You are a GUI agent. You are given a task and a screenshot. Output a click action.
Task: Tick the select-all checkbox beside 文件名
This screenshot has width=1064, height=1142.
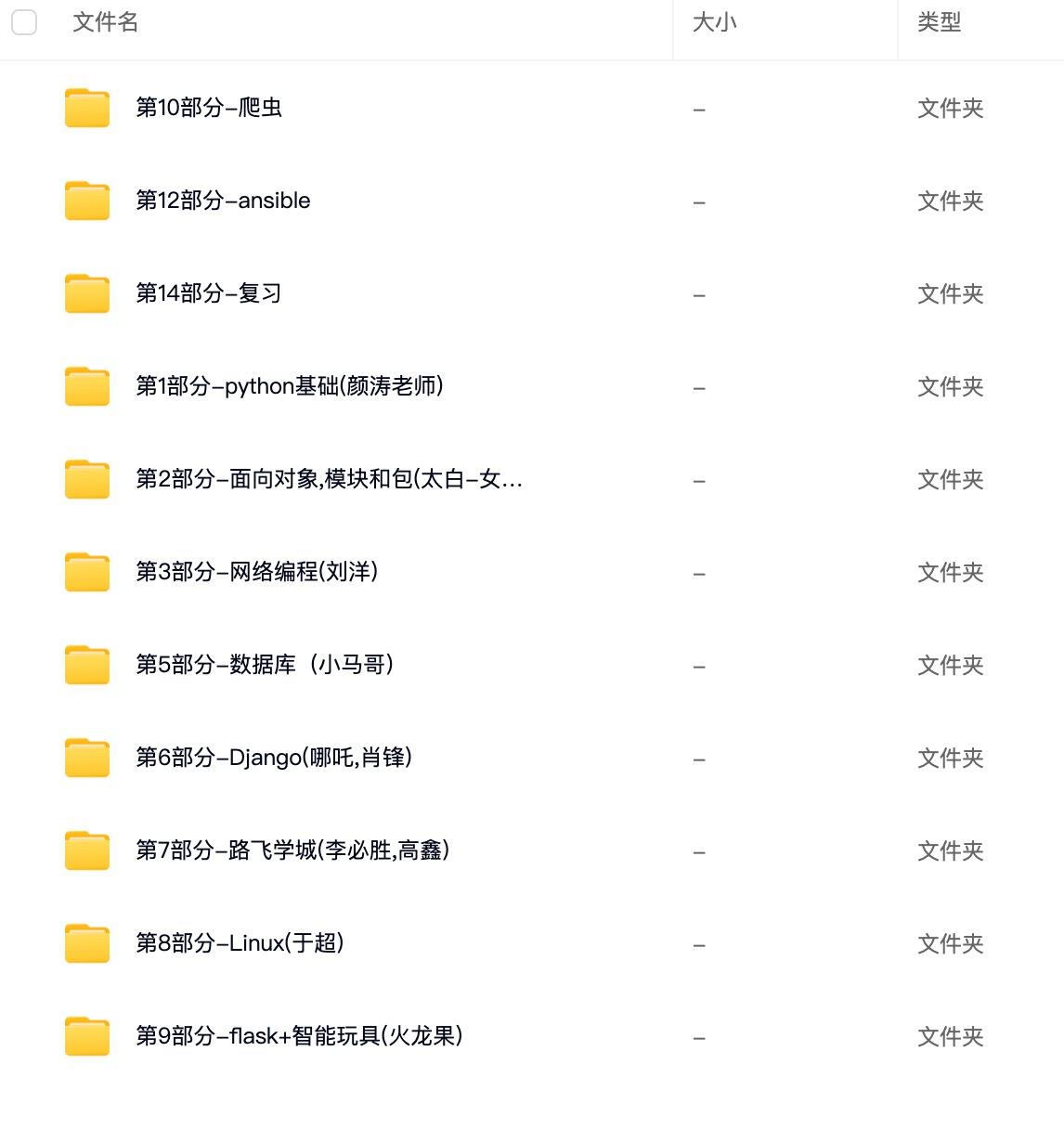tap(24, 22)
